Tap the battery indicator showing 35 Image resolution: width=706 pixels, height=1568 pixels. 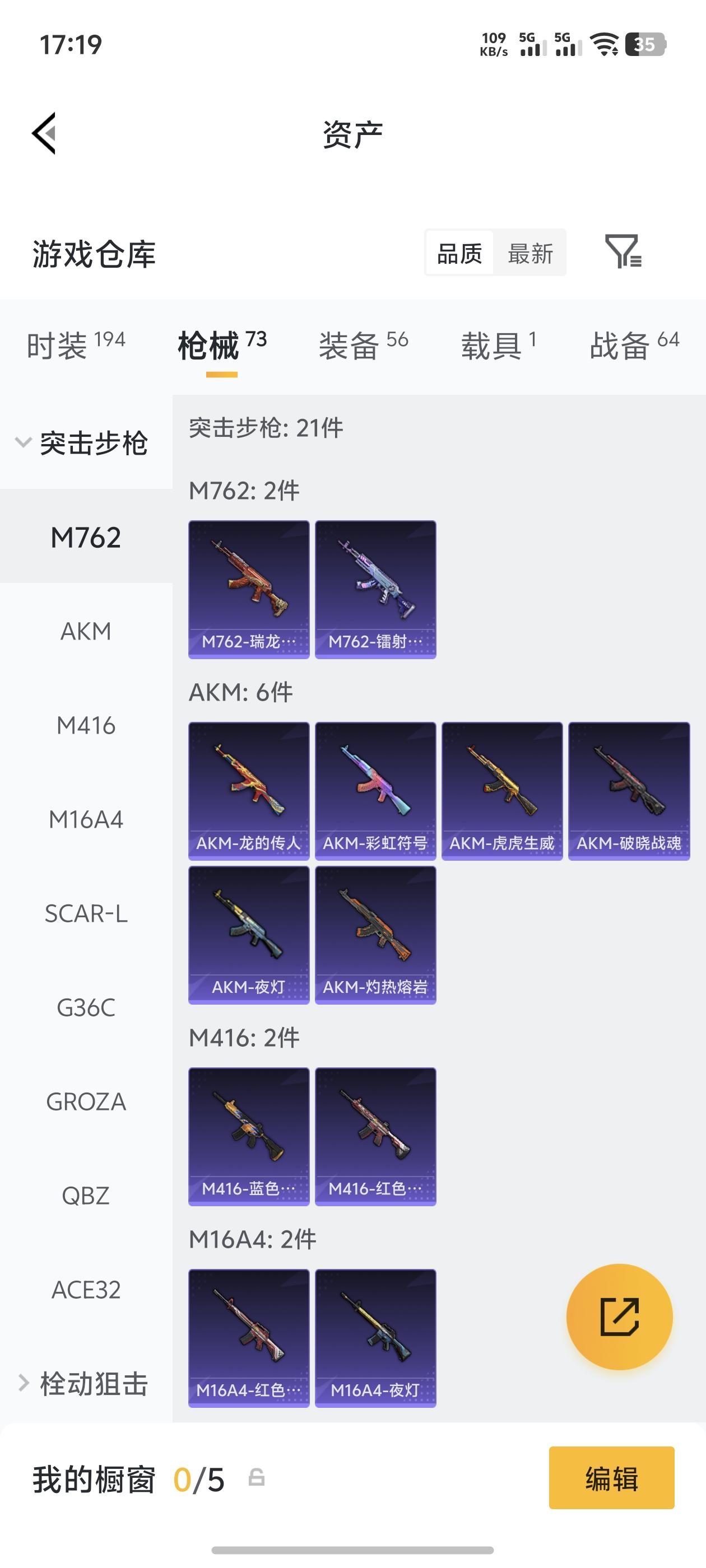645,44
